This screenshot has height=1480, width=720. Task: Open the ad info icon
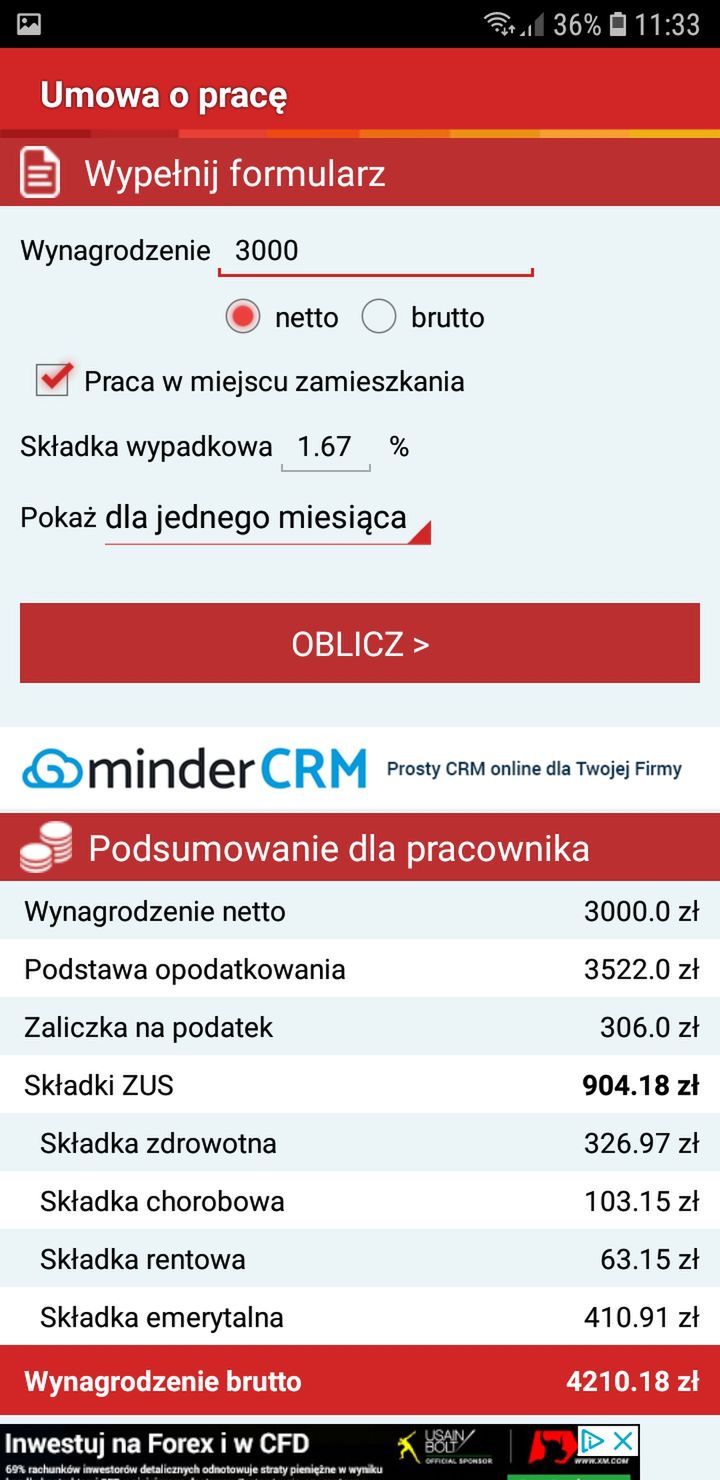click(593, 1440)
